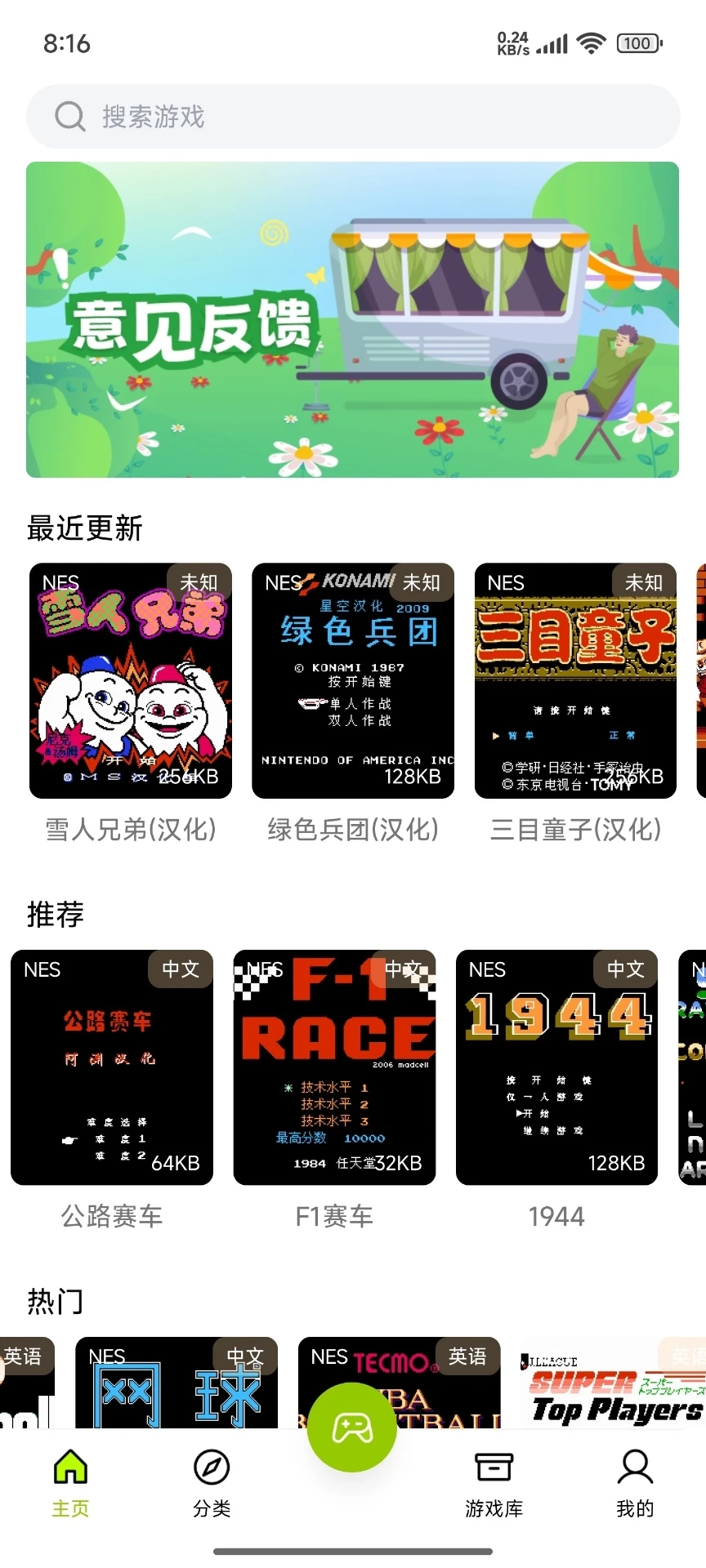Tap the green gamepad floating button
The width and height of the screenshot is (706, 1568).
click(x=352, y=1426)
